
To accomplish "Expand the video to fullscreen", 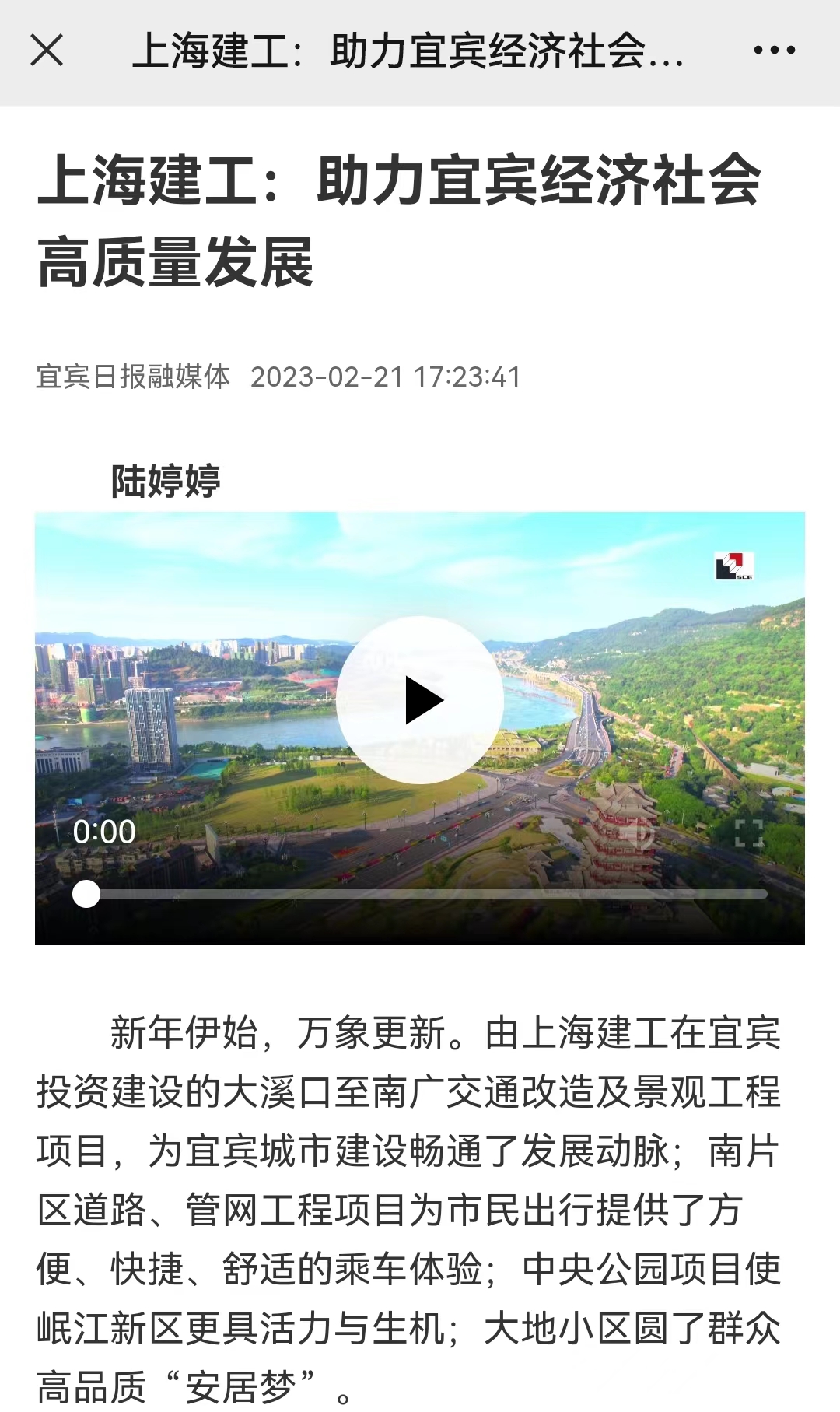I will tap(749, 833).
